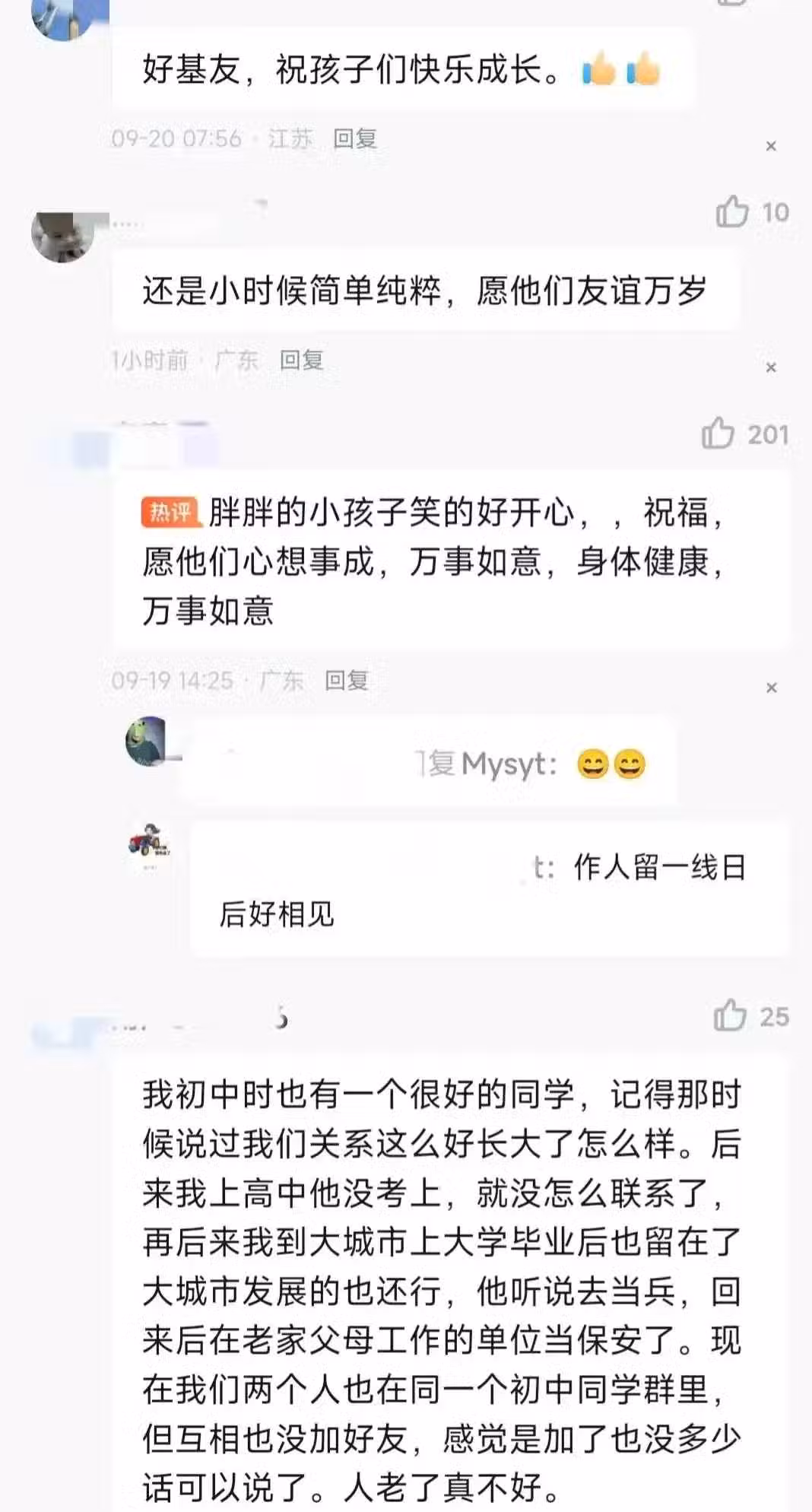Like the 还是小时候简单纯粹 comment
The image size is (812, 1512).
pos(733,211)
